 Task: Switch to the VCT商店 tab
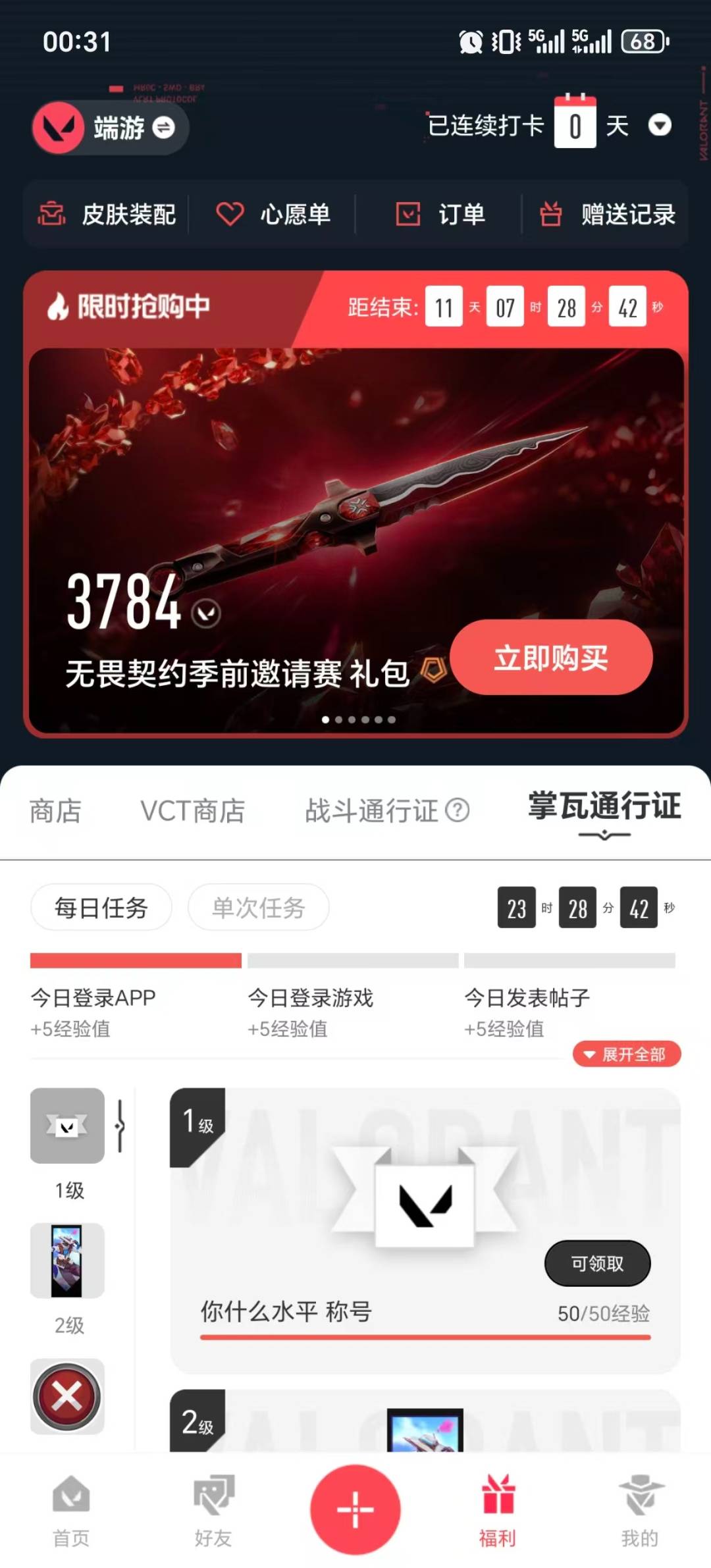(x=192, y=811)
